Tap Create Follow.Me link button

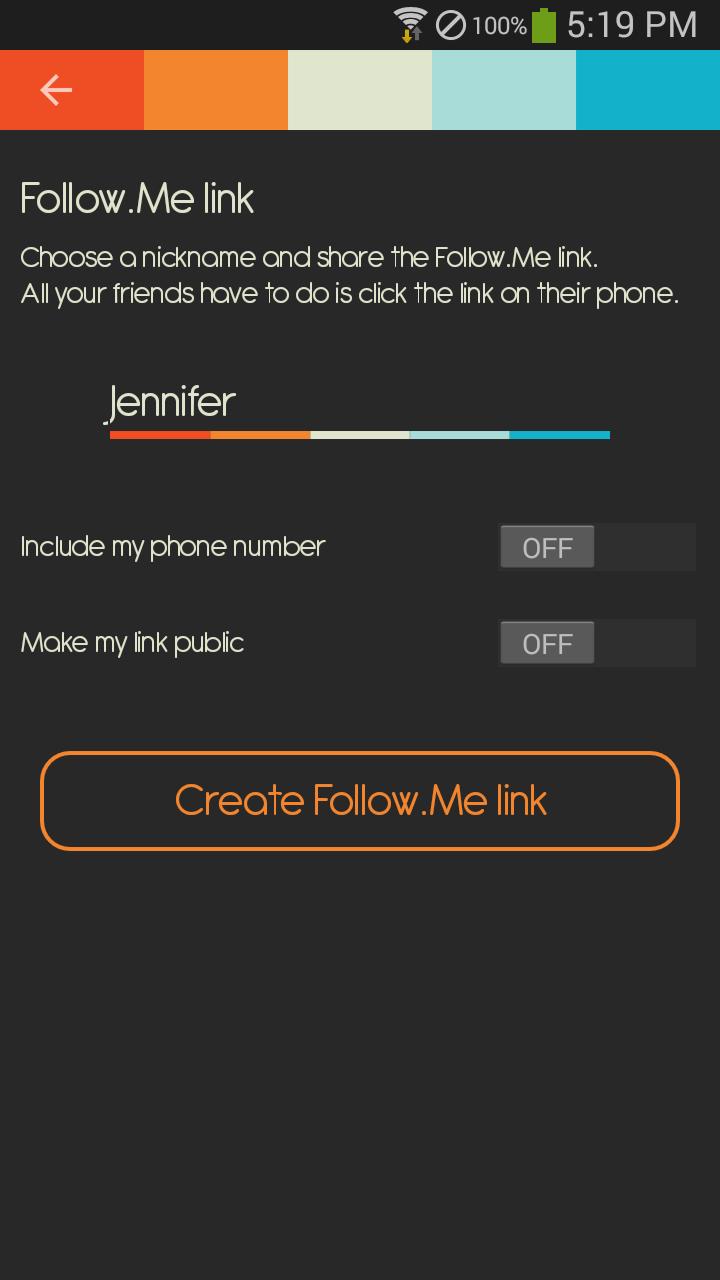[x=360, y=801]
